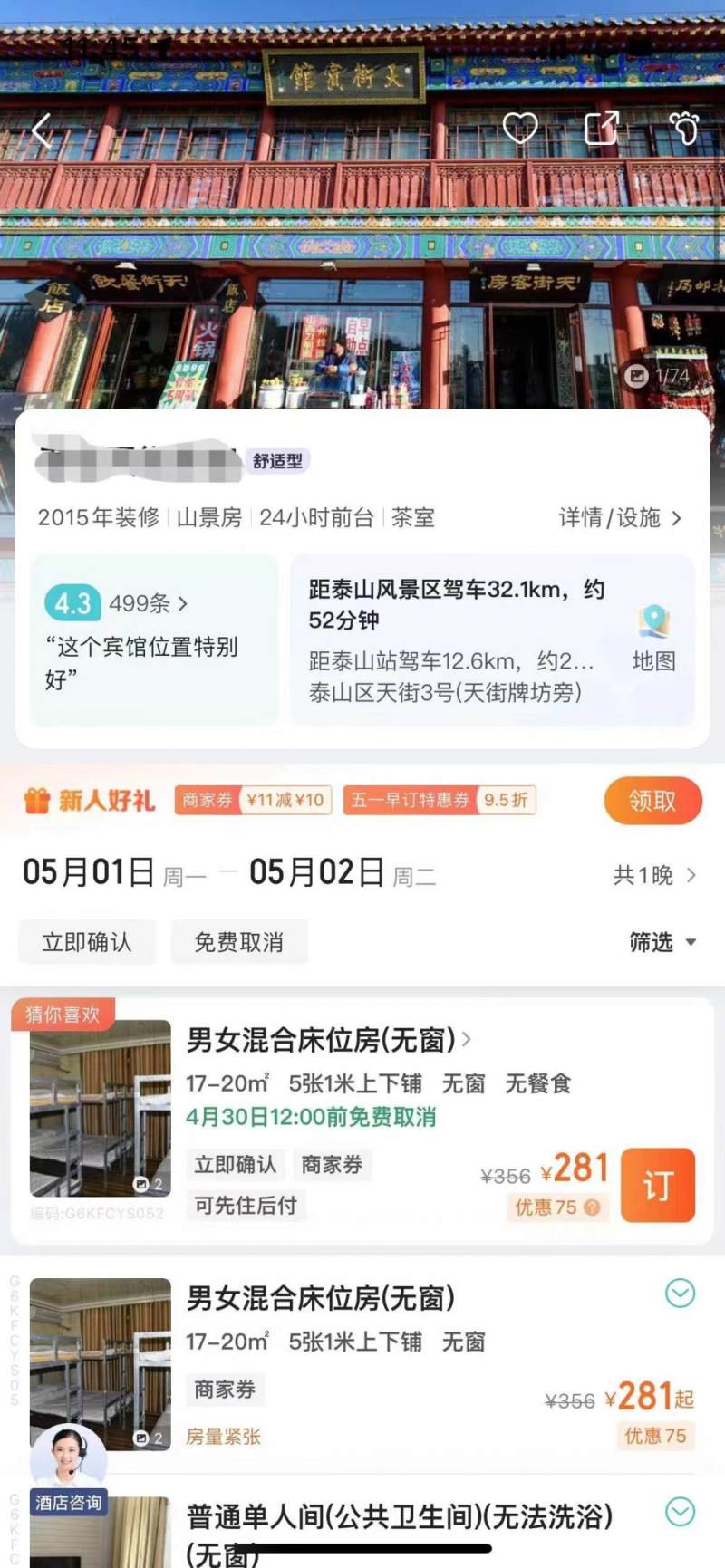The image size is (725, 1568).
Task: Tap 领取 to claim the coupons
Action: click(652, 801)
